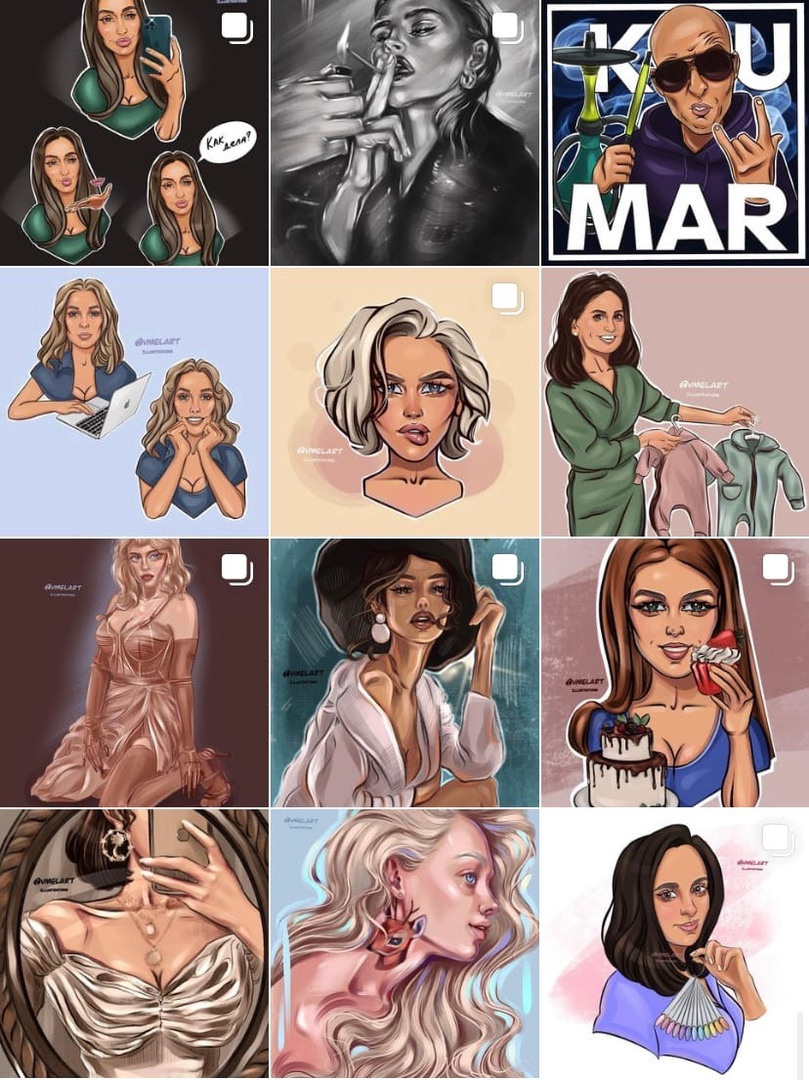The width and height of the screenshot is (809, 1080).
Task: Open the woman holding nail swatches post
Action: click(675, 943)
